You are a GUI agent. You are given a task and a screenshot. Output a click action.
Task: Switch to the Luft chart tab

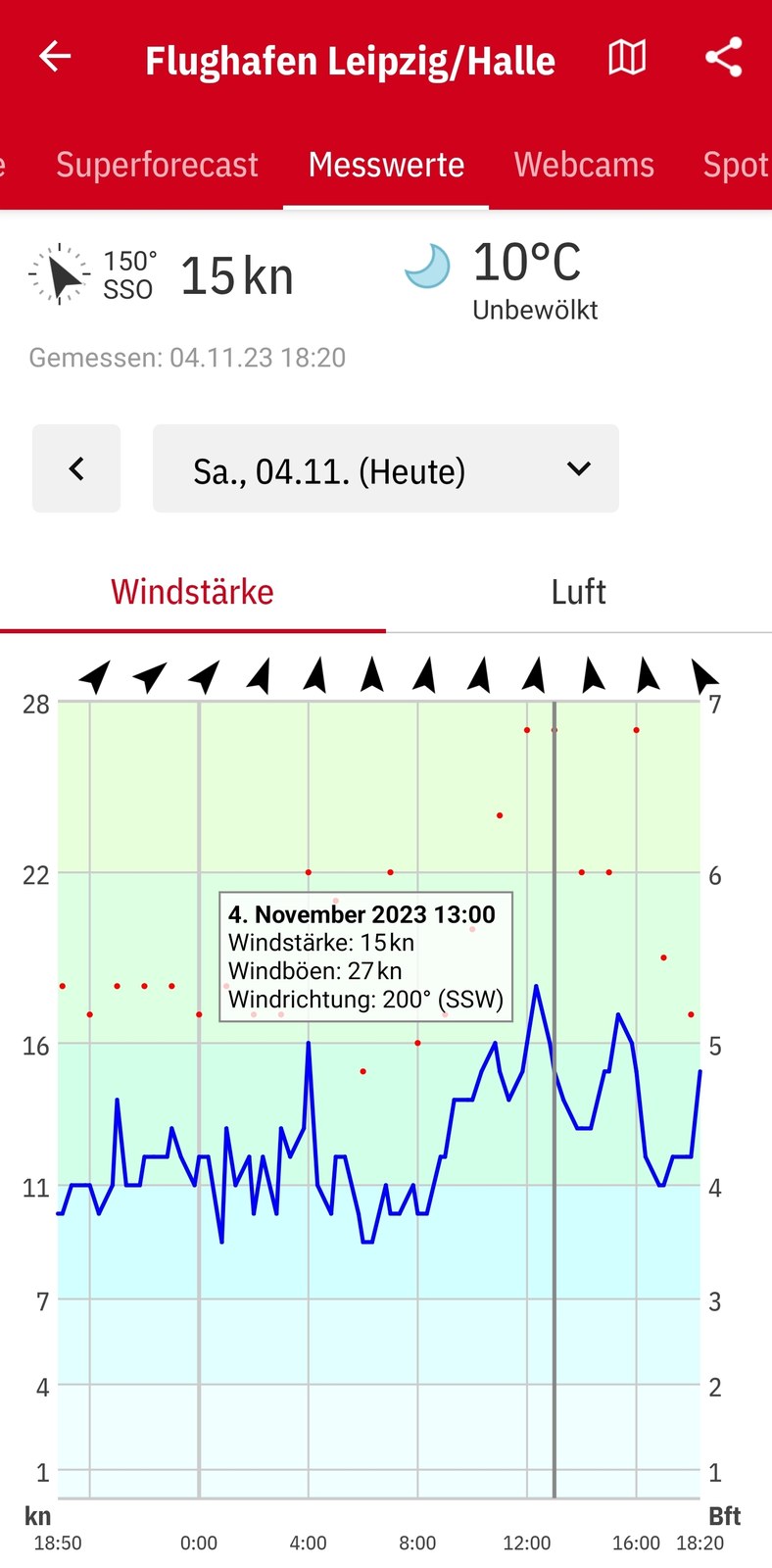[579, 592]
